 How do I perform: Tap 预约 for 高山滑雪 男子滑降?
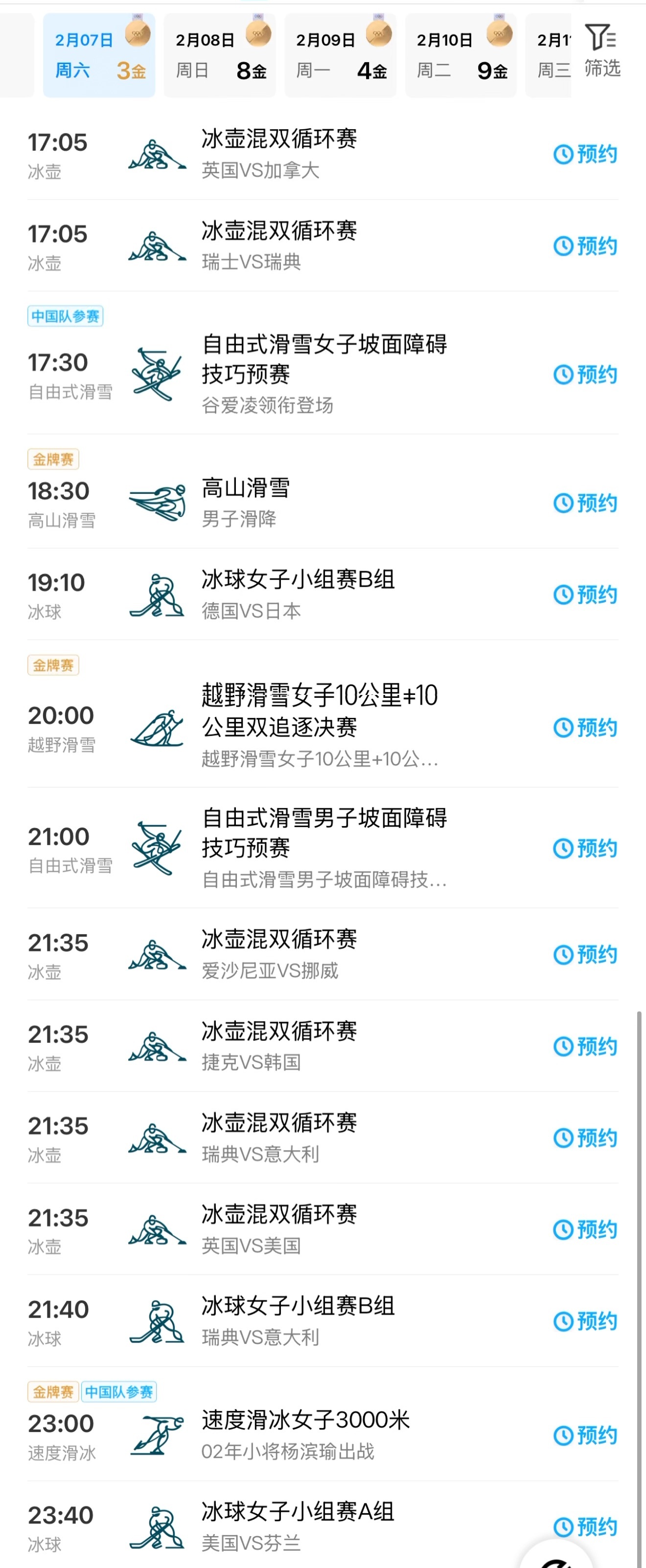pyautogui.click(x=585, y=503)
